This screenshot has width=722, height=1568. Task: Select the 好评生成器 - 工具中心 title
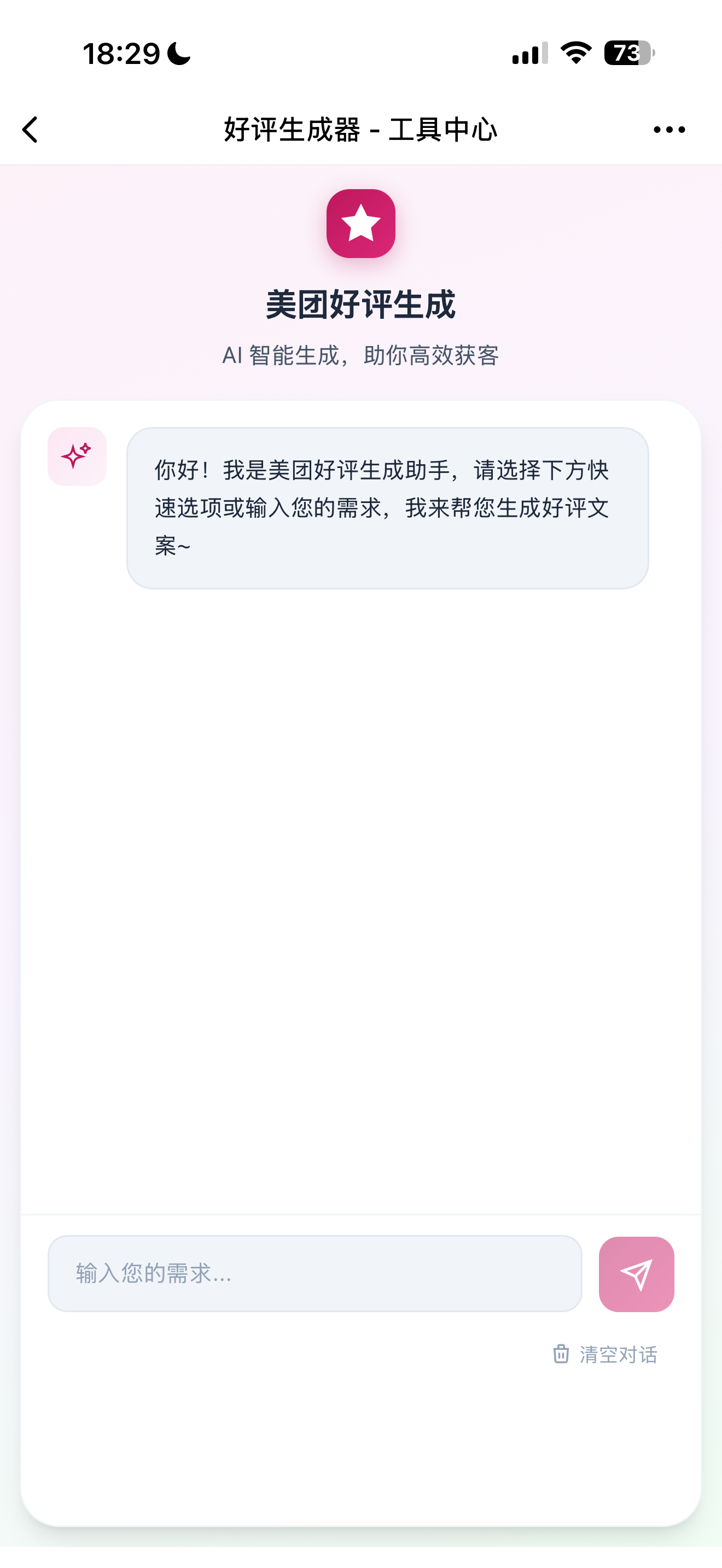click(x=361, y=128)
